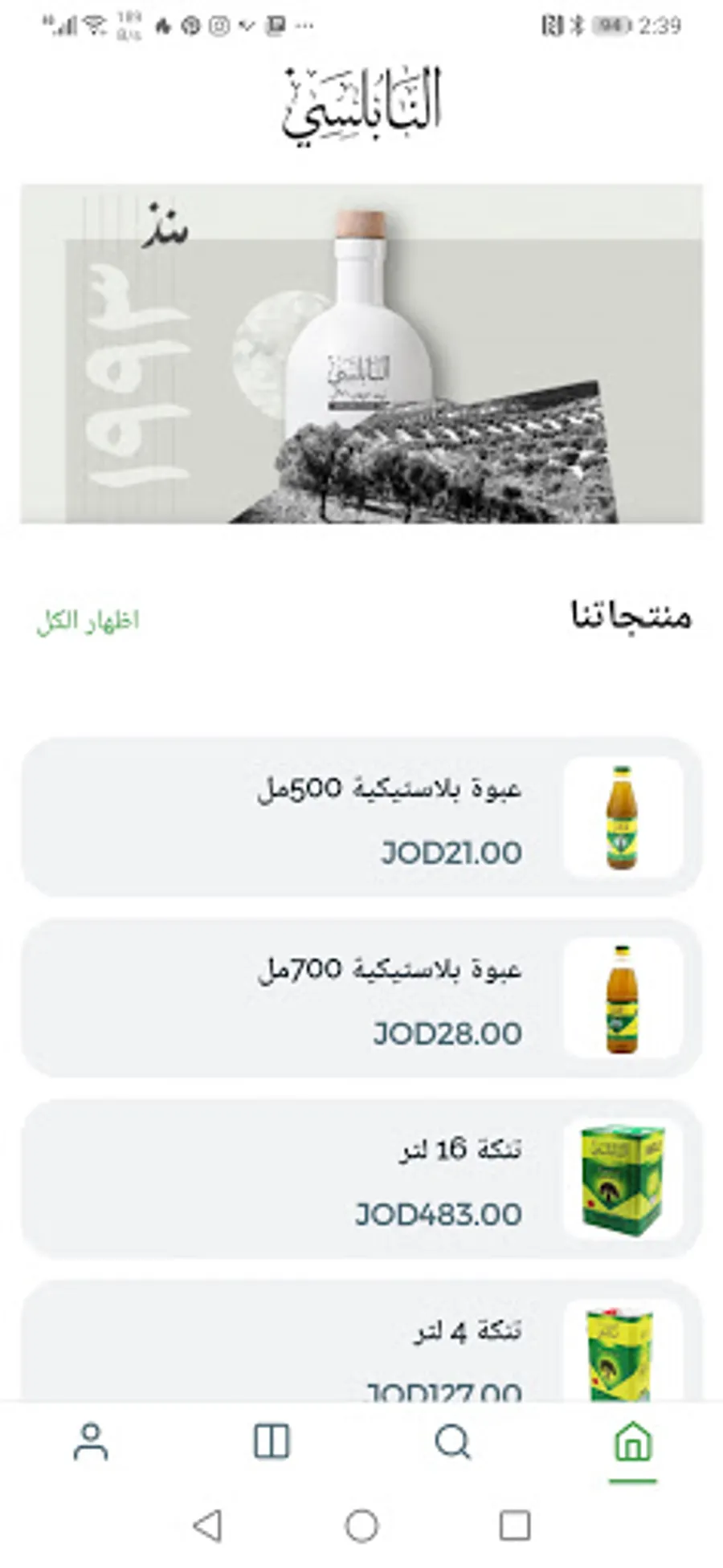Open the 1993 olive oil banner

pos(361,353)
